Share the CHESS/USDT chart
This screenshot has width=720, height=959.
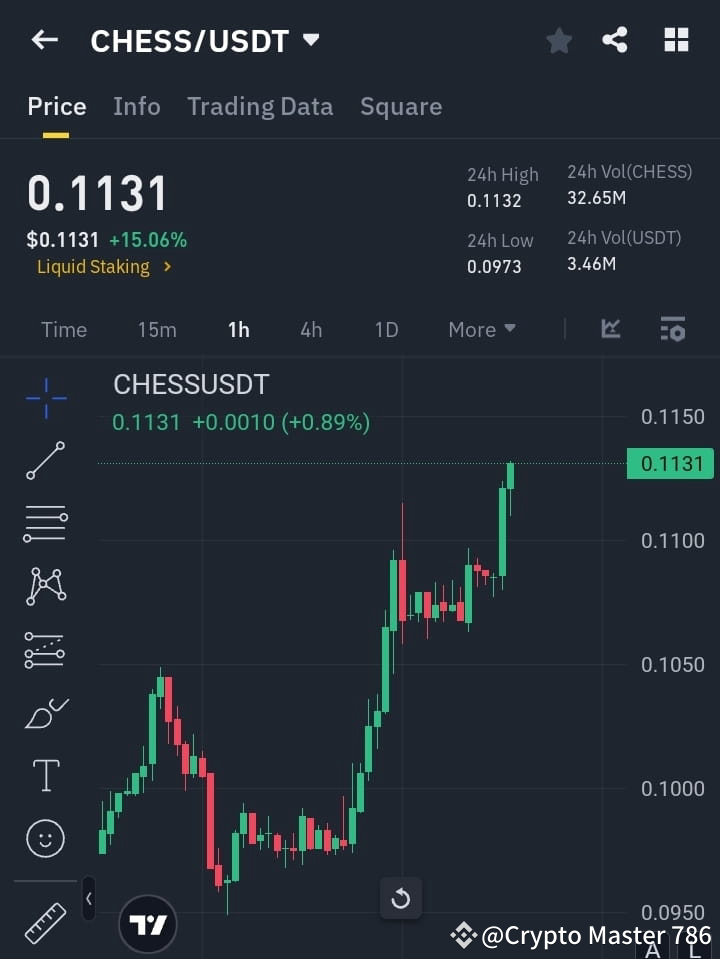[x=615, y=40]
